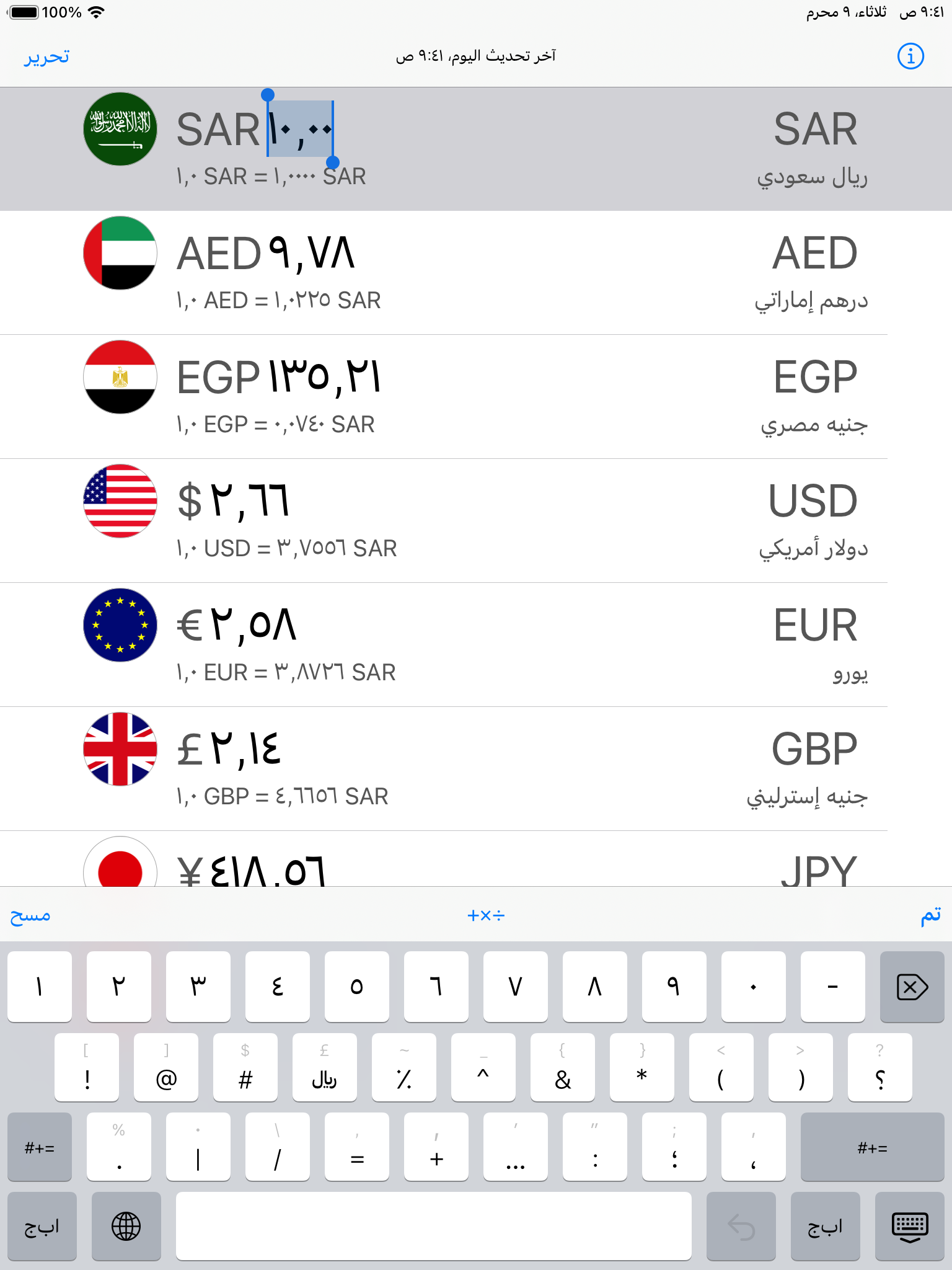Tap the UAE flag next to AED
952x1270 pixels.
point(120,252)
